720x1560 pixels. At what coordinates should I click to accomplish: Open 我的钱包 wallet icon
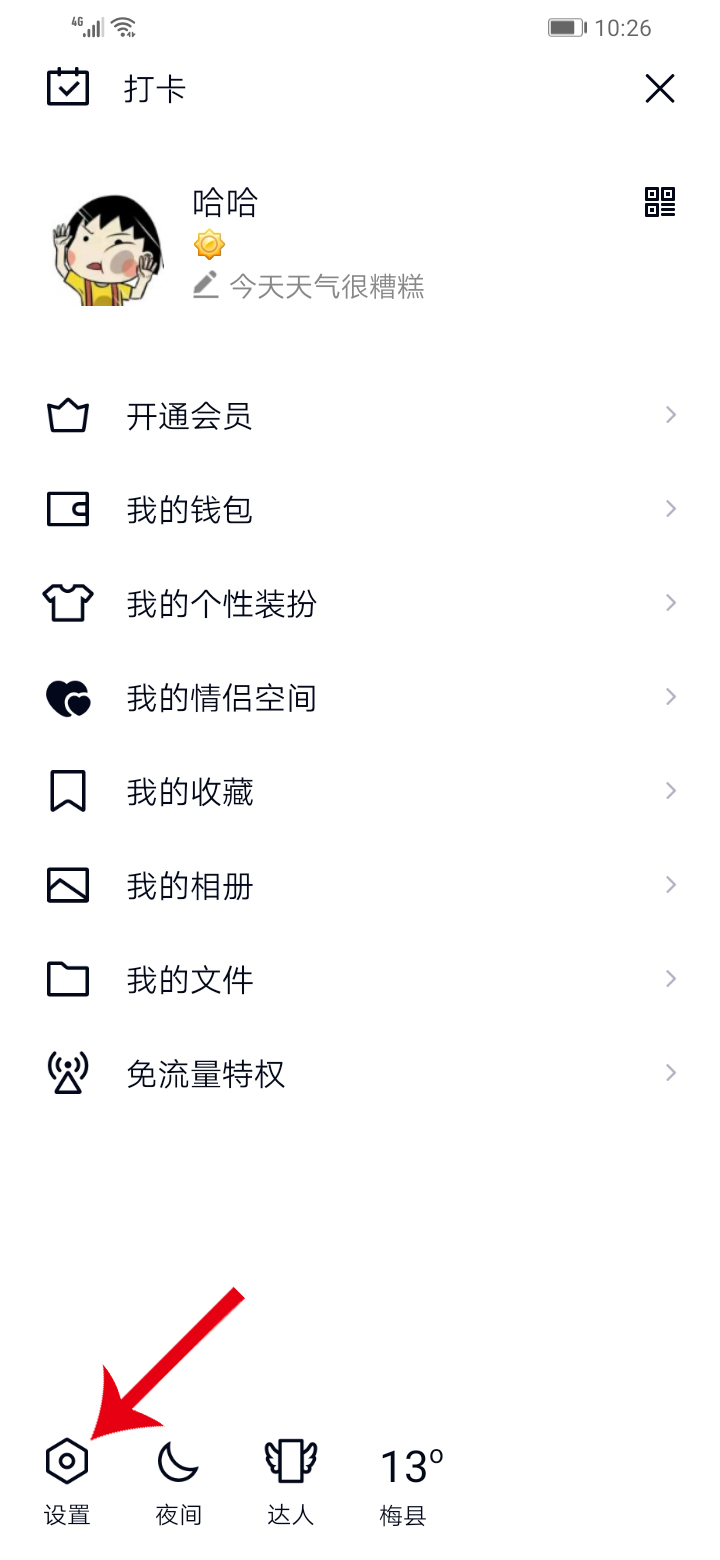pyautogui.click(x=67, y=508)
